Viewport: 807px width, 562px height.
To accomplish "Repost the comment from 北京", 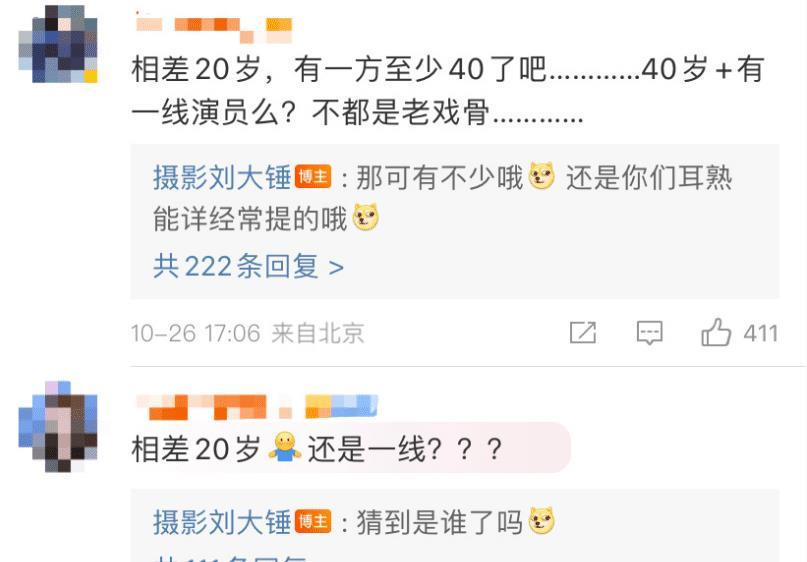I will (x=582, y=333).
